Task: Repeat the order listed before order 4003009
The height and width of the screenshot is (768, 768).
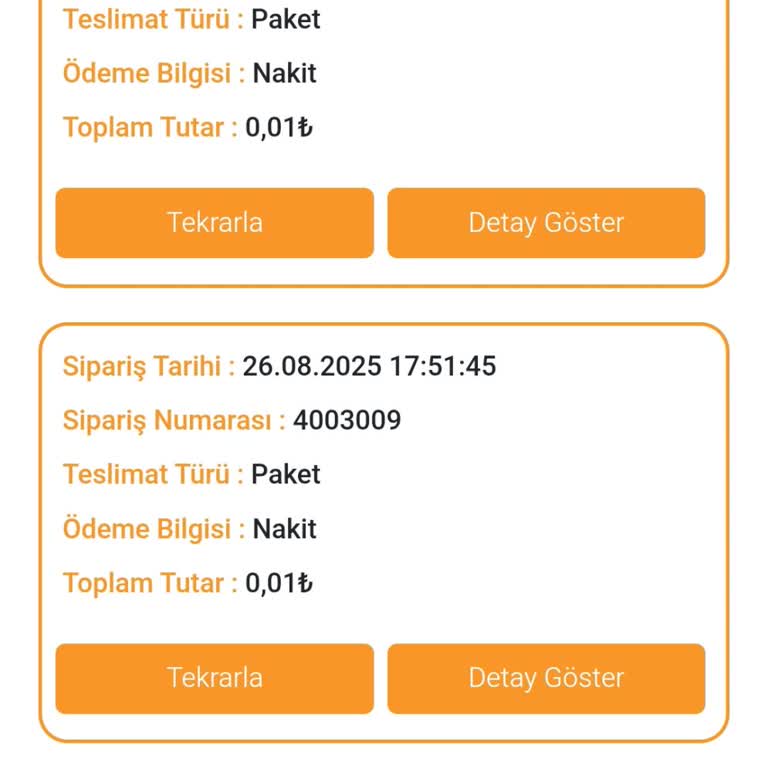Action: pos(214,223)
